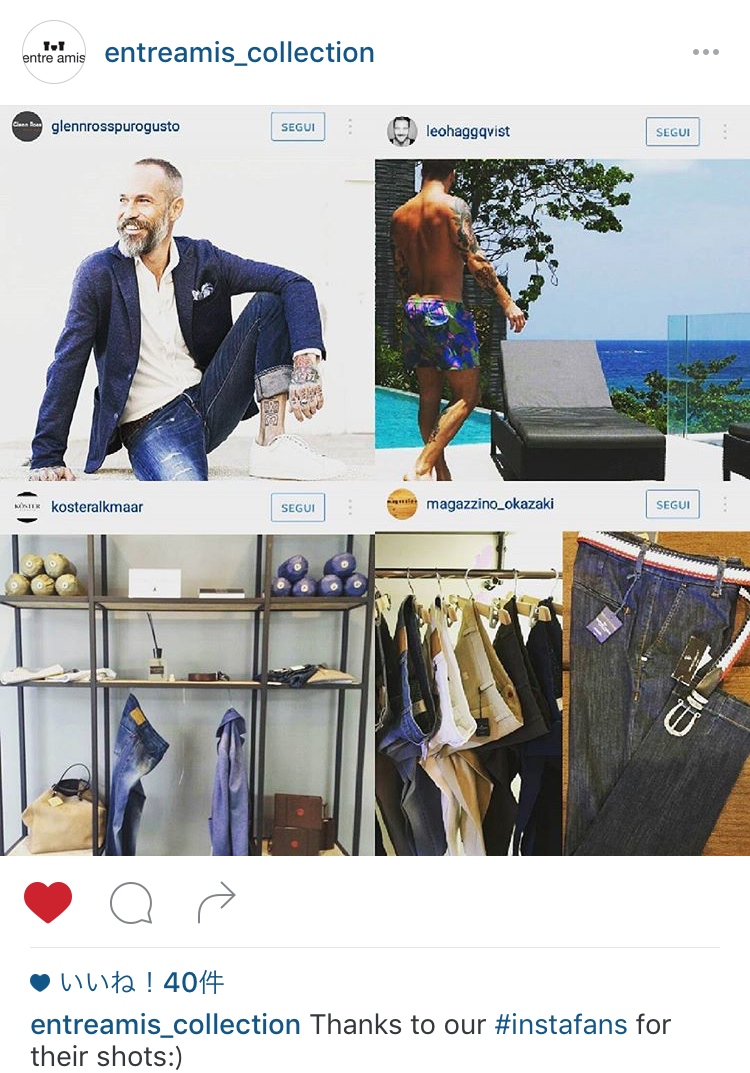Open the post's three-dot options menu
The width and height of the screenshot is (750, 1073).
pos(706,52)
